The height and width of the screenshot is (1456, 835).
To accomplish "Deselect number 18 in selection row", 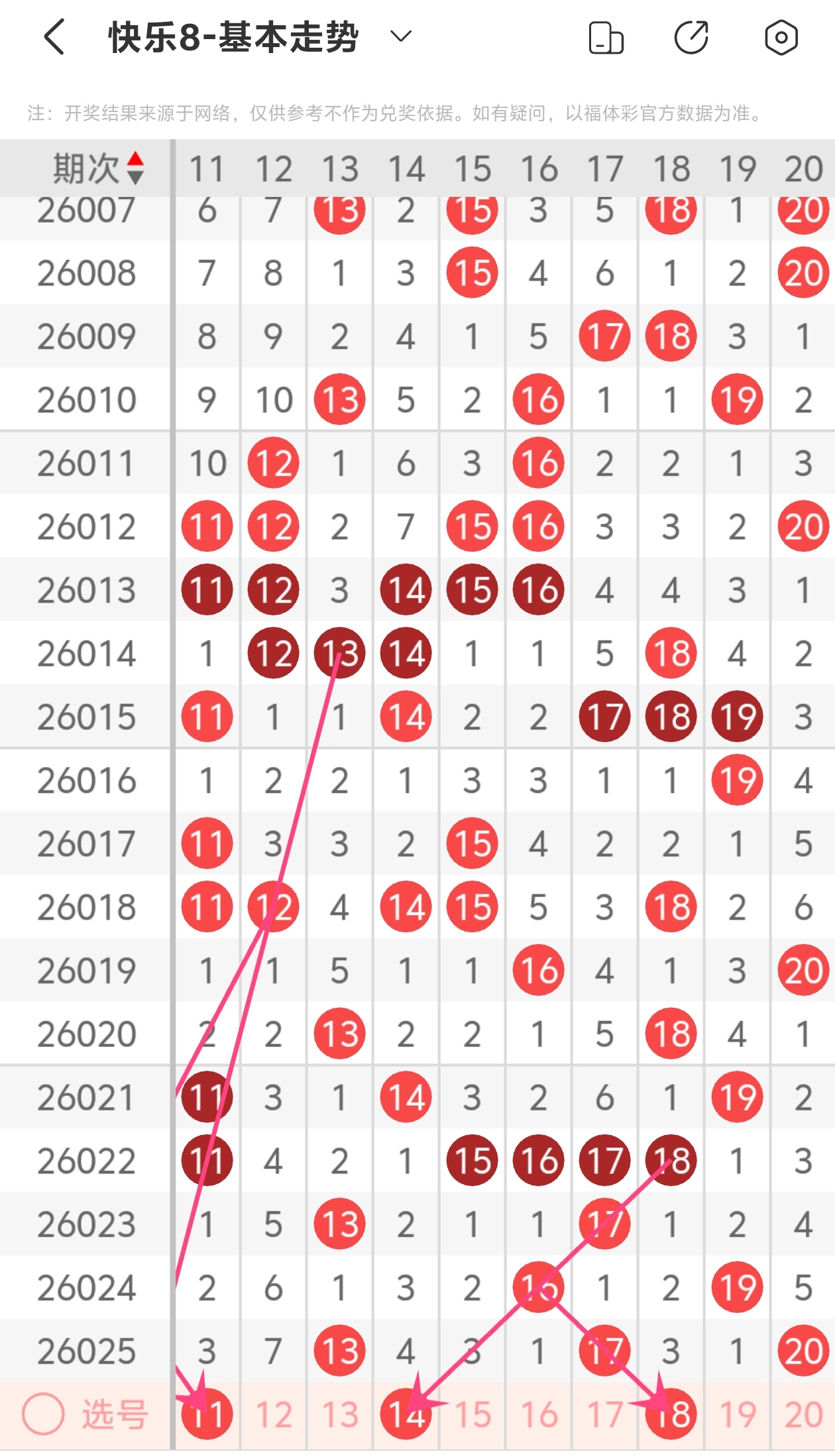I will point(671,1414).
